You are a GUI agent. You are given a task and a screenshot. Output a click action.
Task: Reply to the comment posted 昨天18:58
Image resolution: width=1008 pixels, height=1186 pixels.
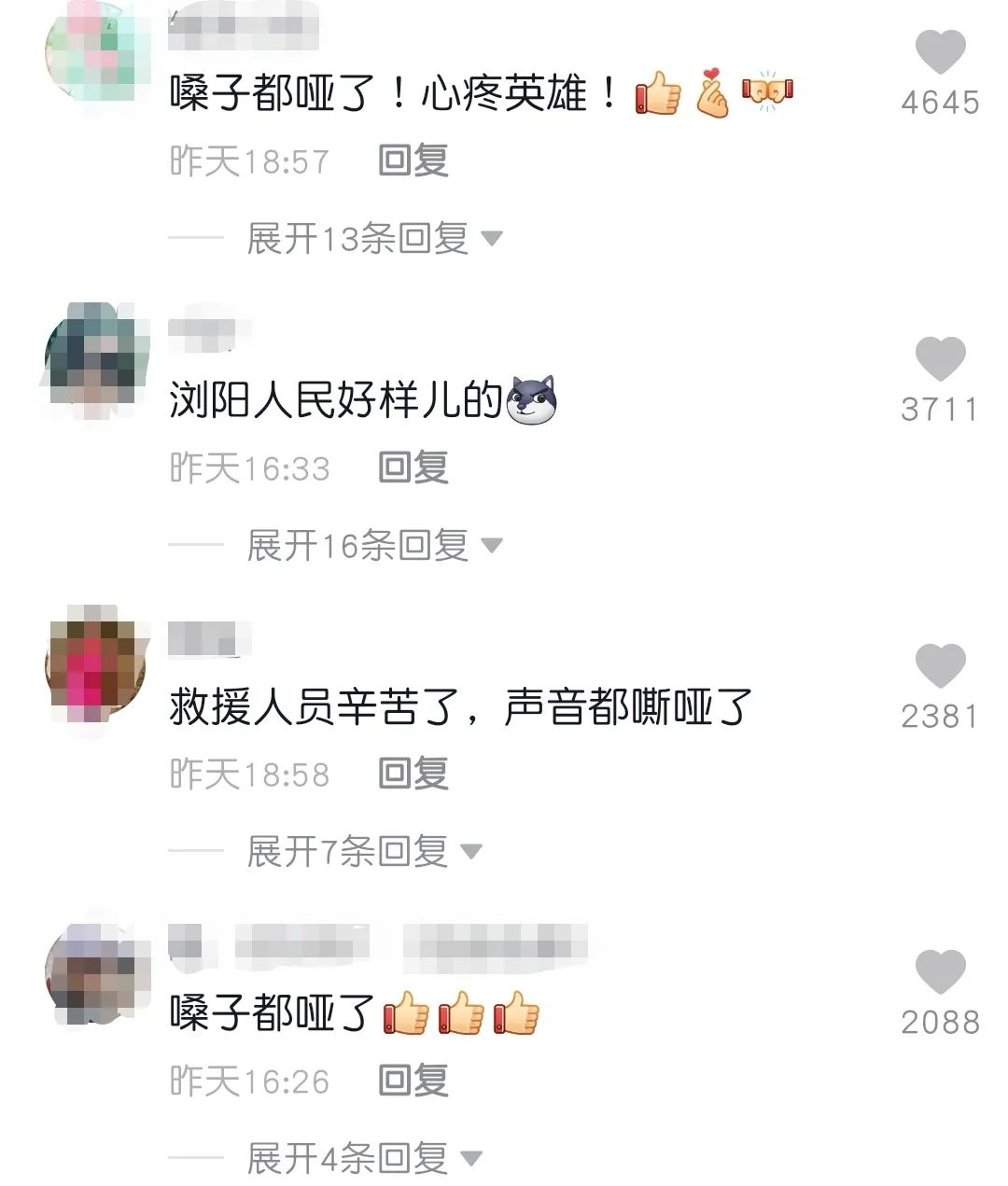(x=413, y=774)
